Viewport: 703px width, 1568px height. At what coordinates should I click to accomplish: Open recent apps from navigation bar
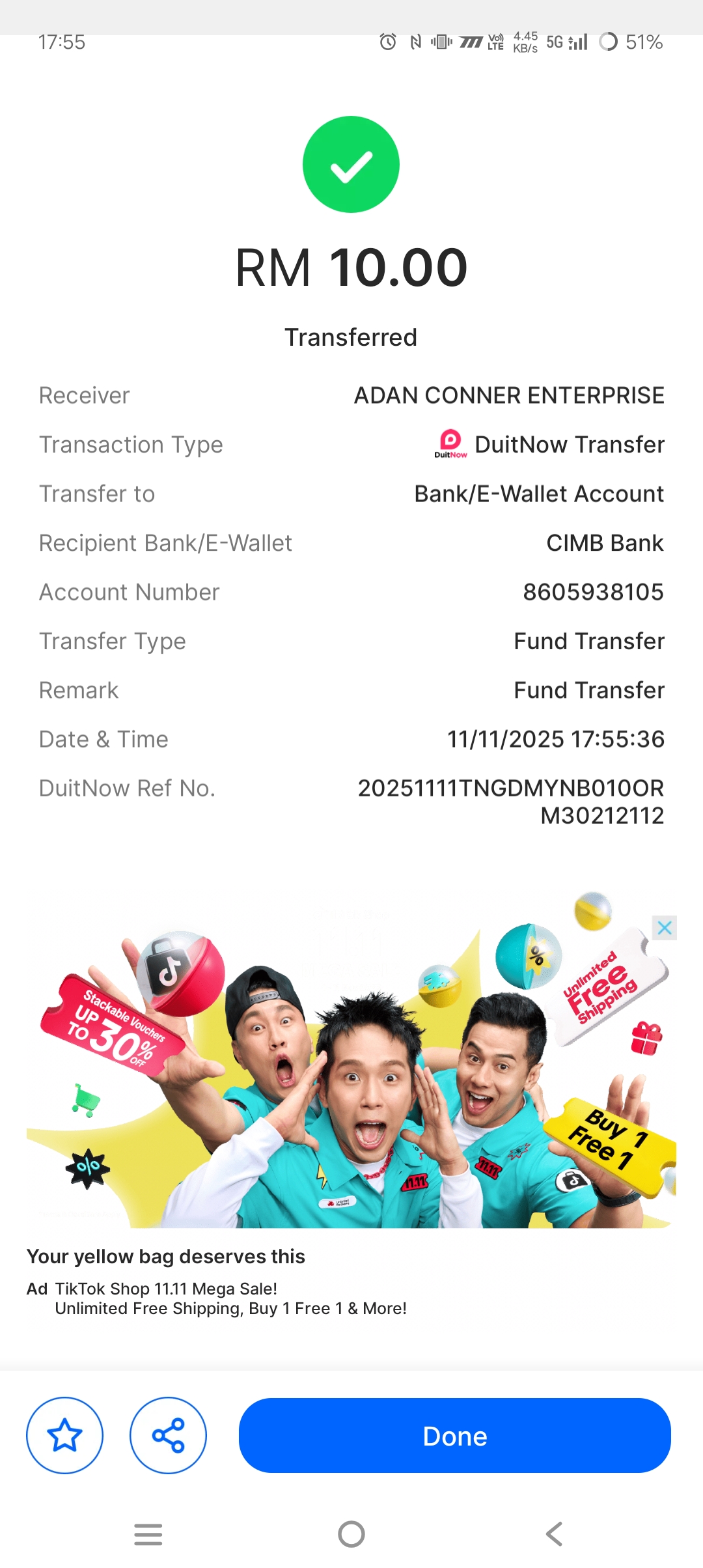(x=148, y=1534)
